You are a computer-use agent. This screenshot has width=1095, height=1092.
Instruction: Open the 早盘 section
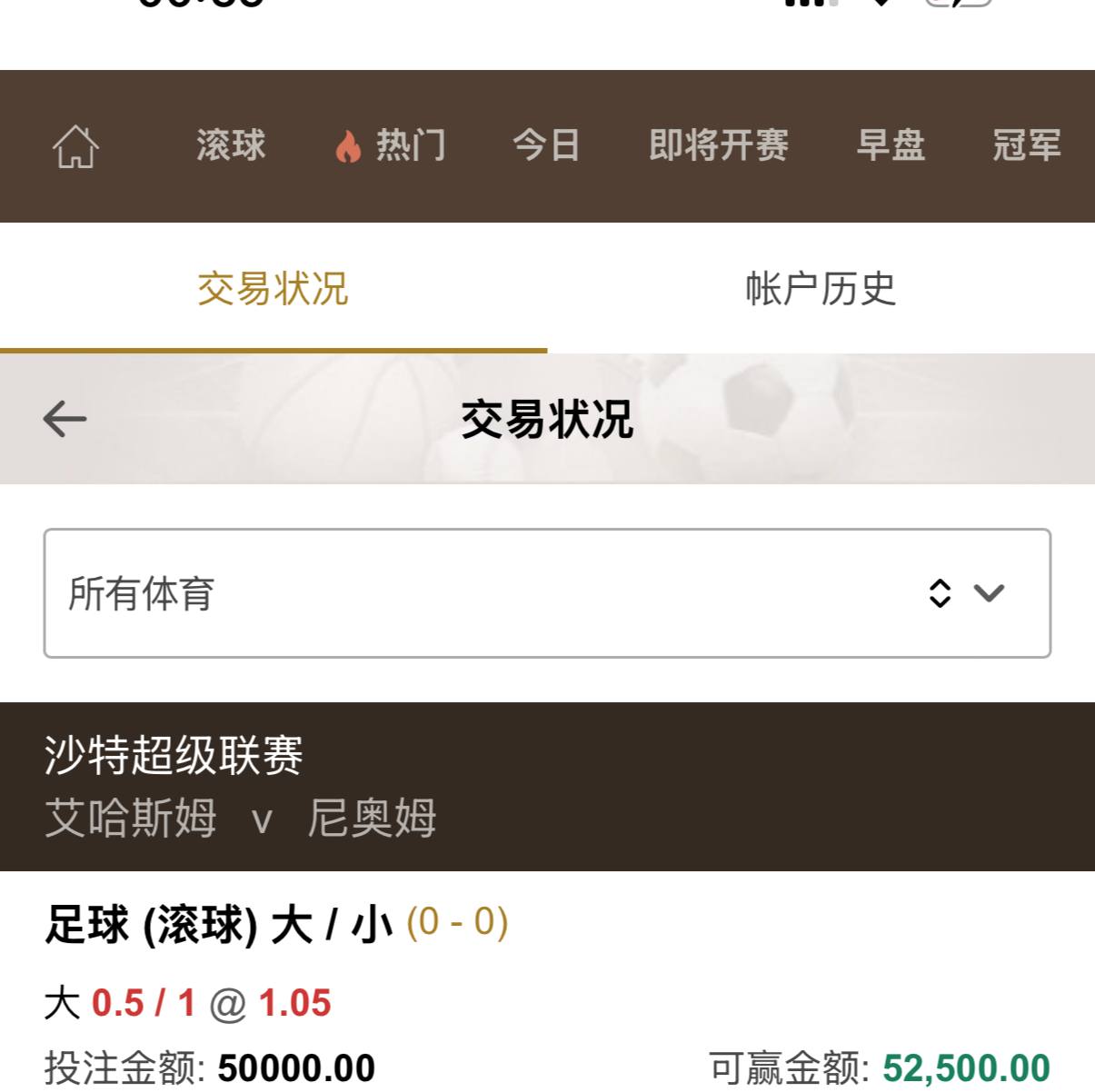click(x=891, y=145)
